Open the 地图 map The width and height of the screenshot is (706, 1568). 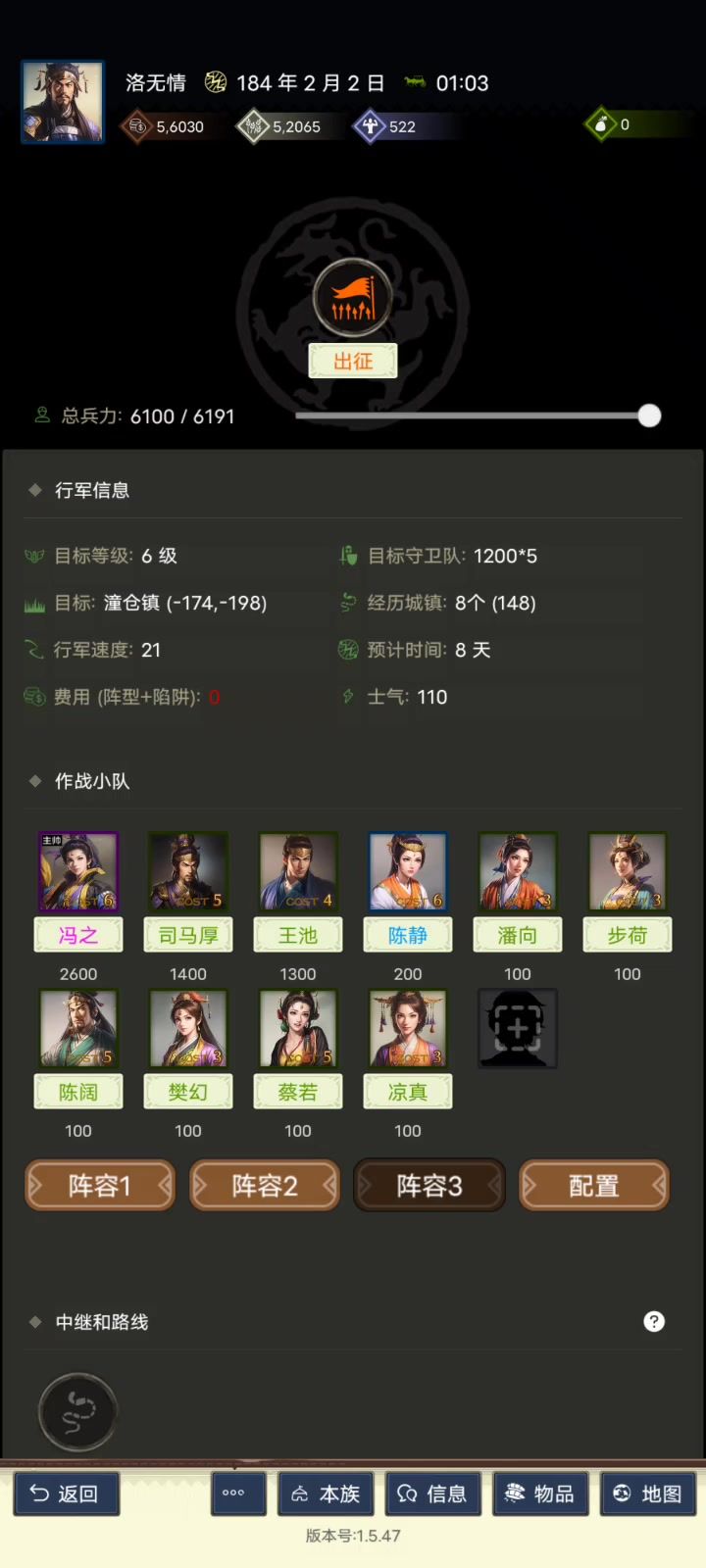click(648, 1494)
